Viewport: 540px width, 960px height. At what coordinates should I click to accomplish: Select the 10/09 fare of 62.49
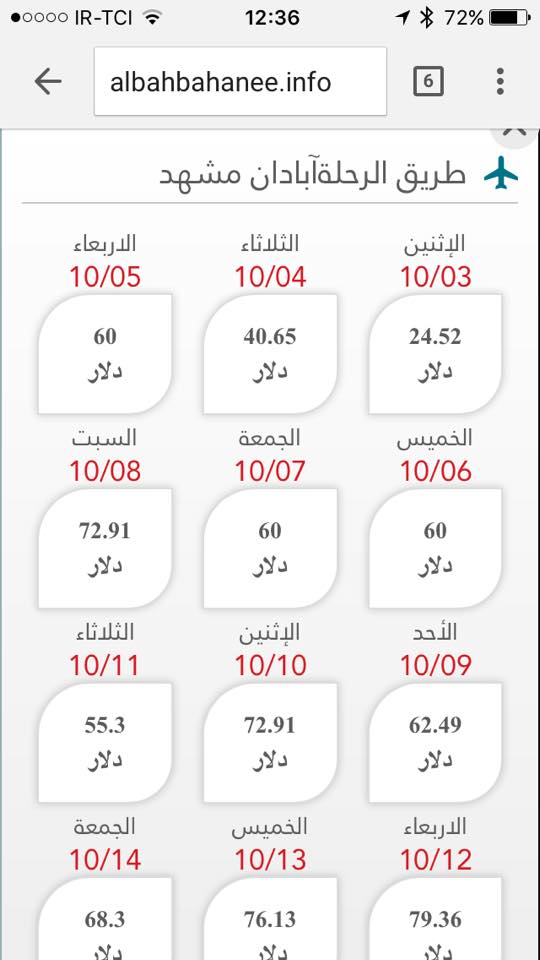(435, 743)
